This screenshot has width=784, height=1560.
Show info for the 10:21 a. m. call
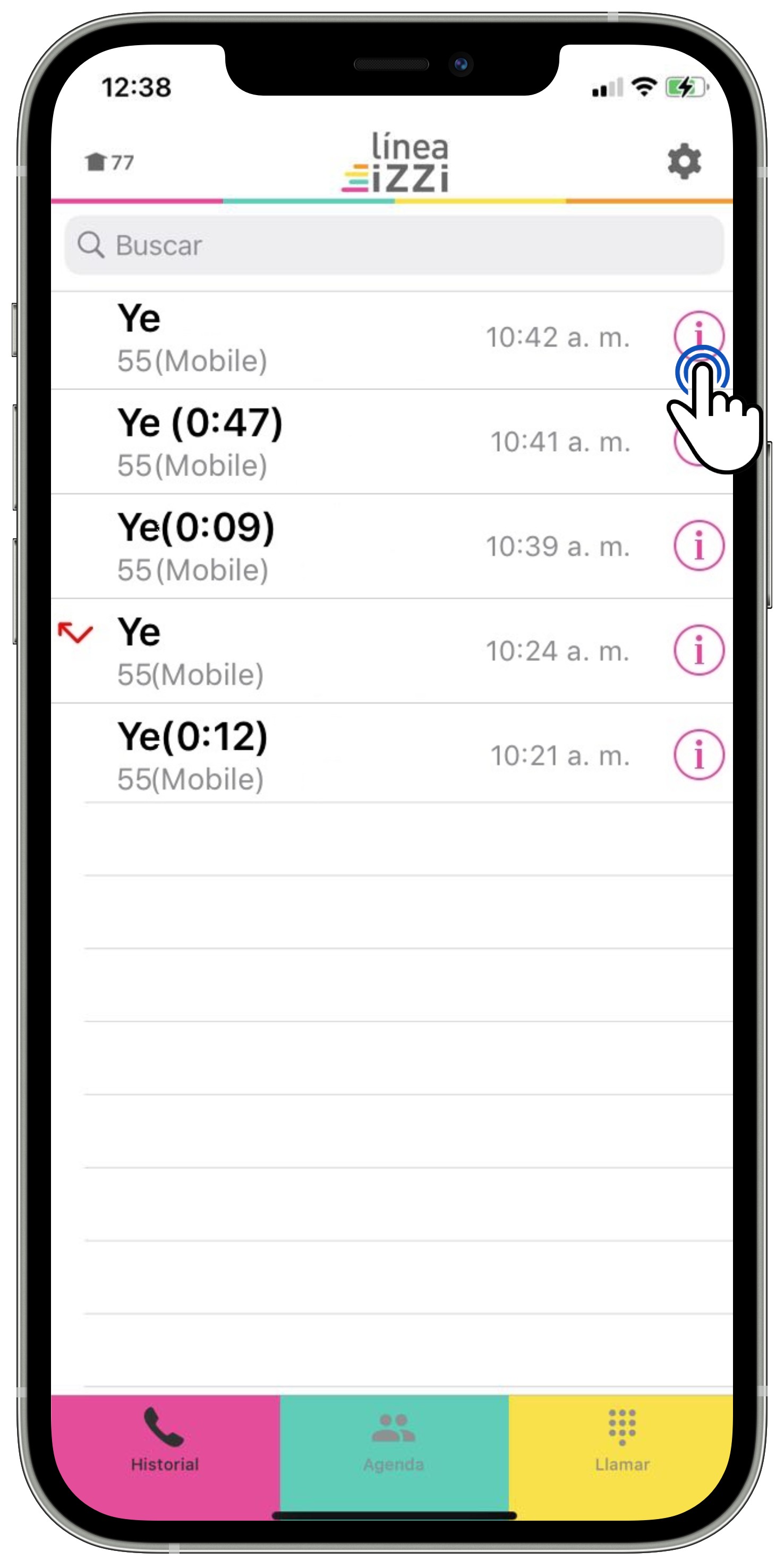pyautogui.click(x=698, y=754)
